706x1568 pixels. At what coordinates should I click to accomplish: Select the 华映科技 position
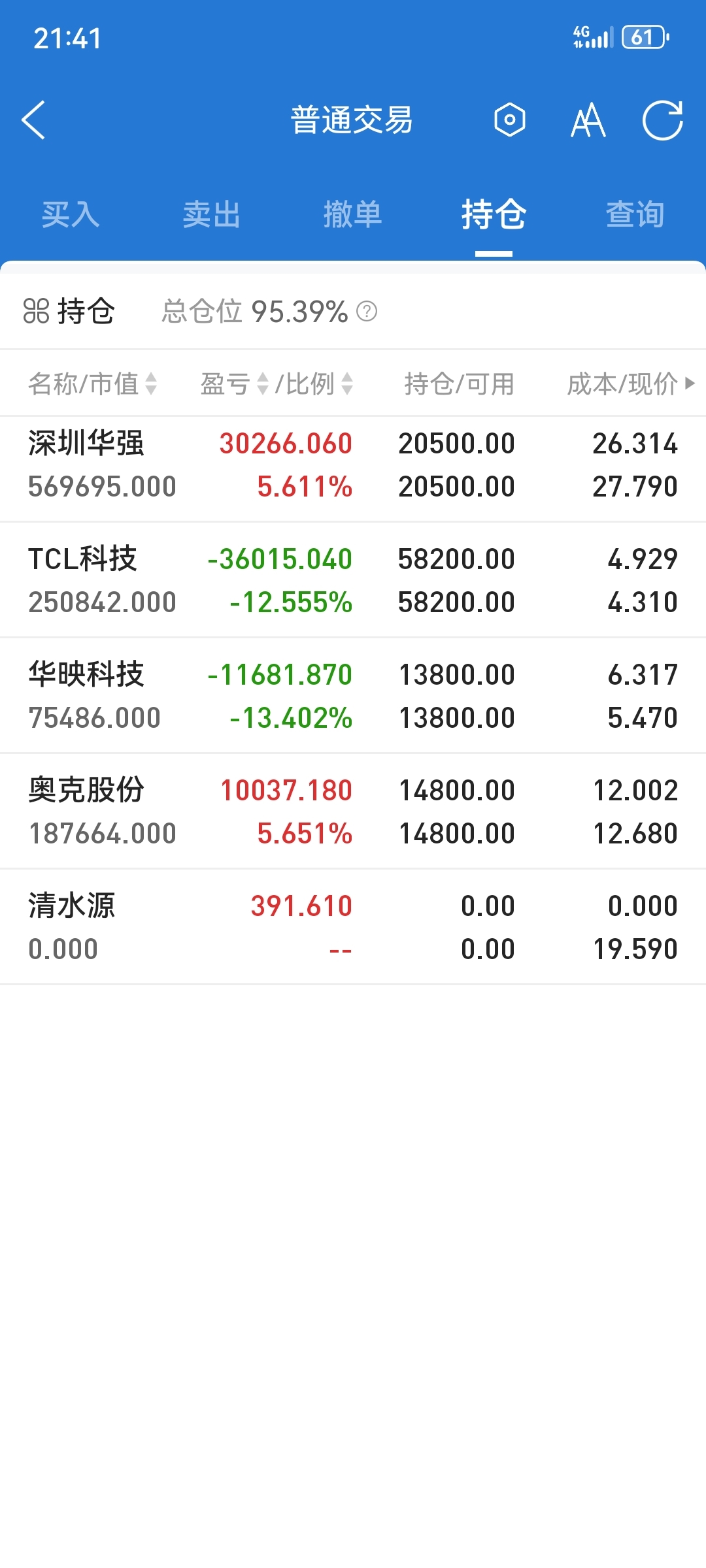(x=353, y=696)
